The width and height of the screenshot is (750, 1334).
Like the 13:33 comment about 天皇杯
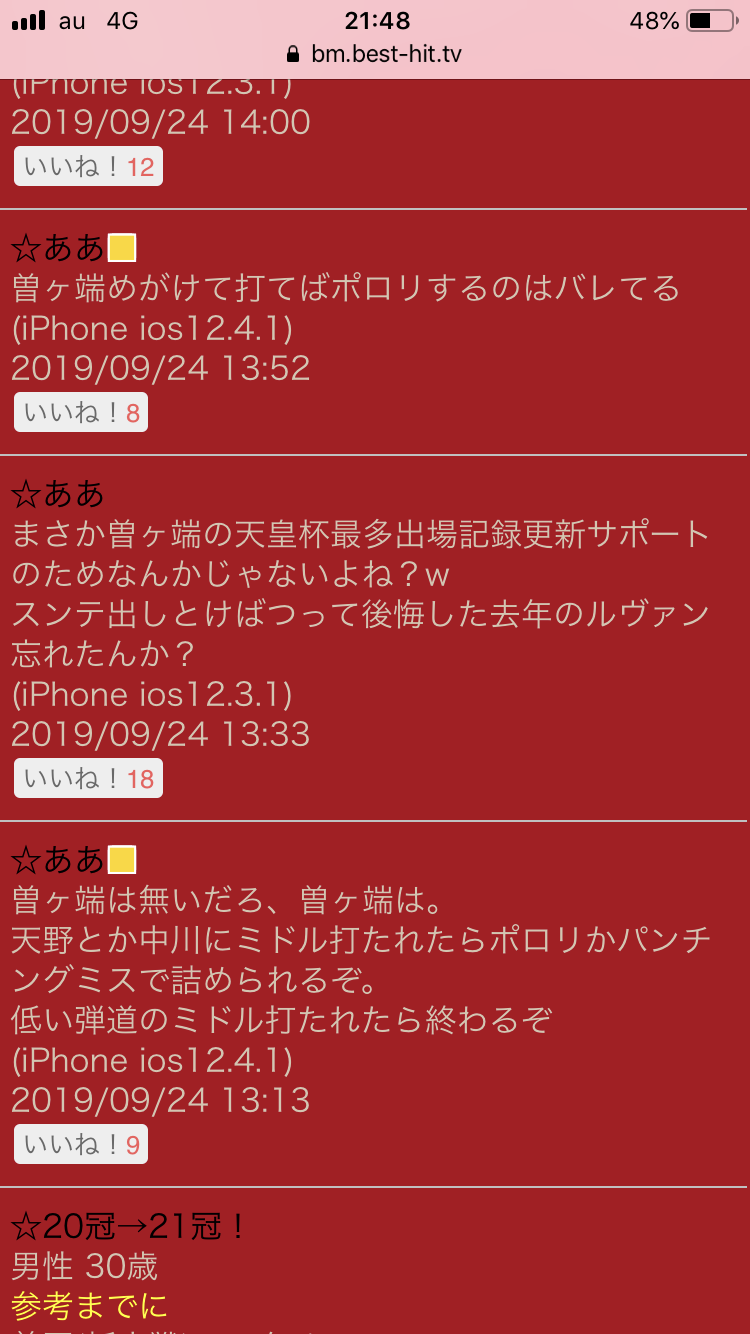click(x=88, y=778)
